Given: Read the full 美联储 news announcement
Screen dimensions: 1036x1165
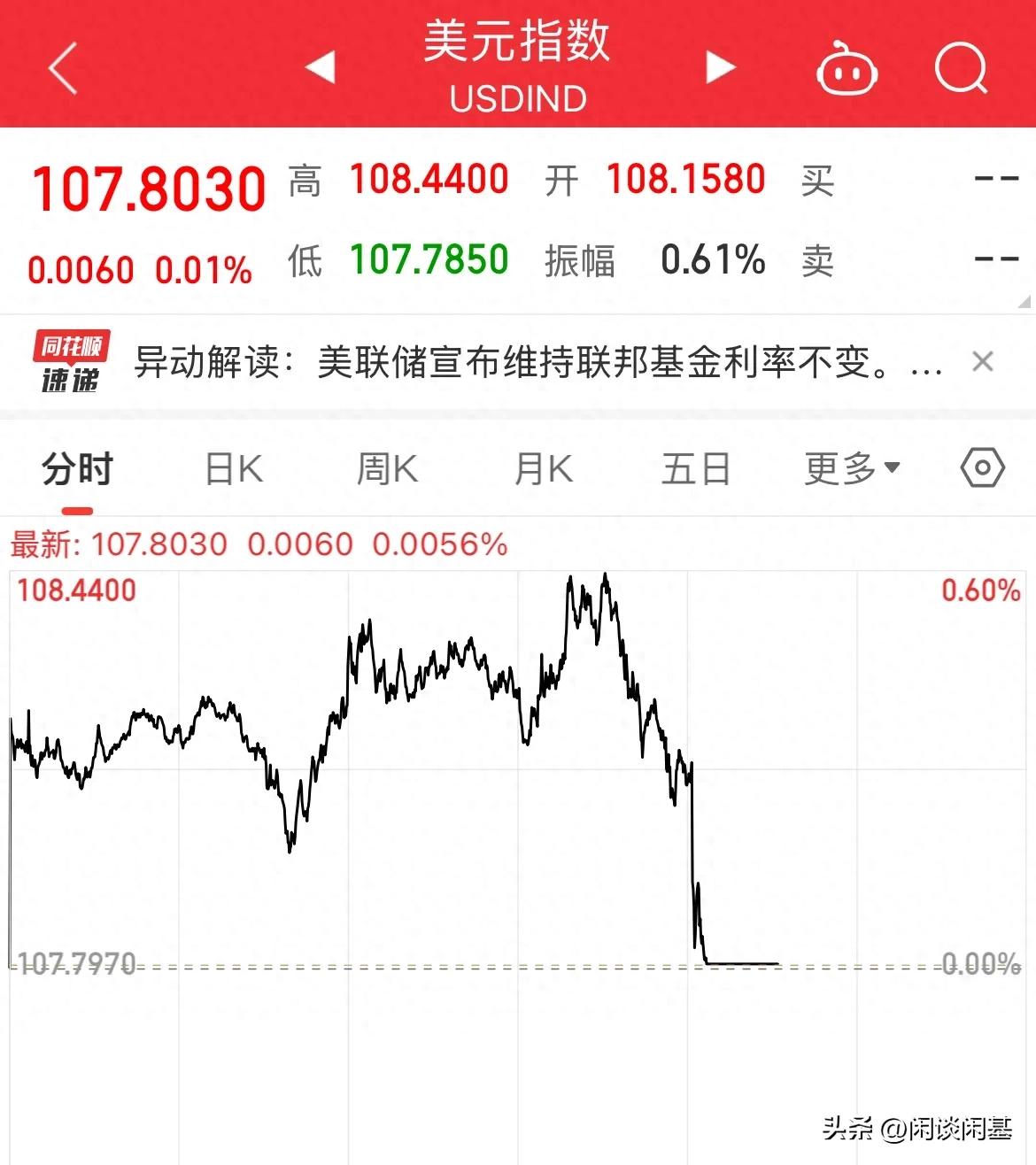Looking at the screenshot, I should pos(522,363).
